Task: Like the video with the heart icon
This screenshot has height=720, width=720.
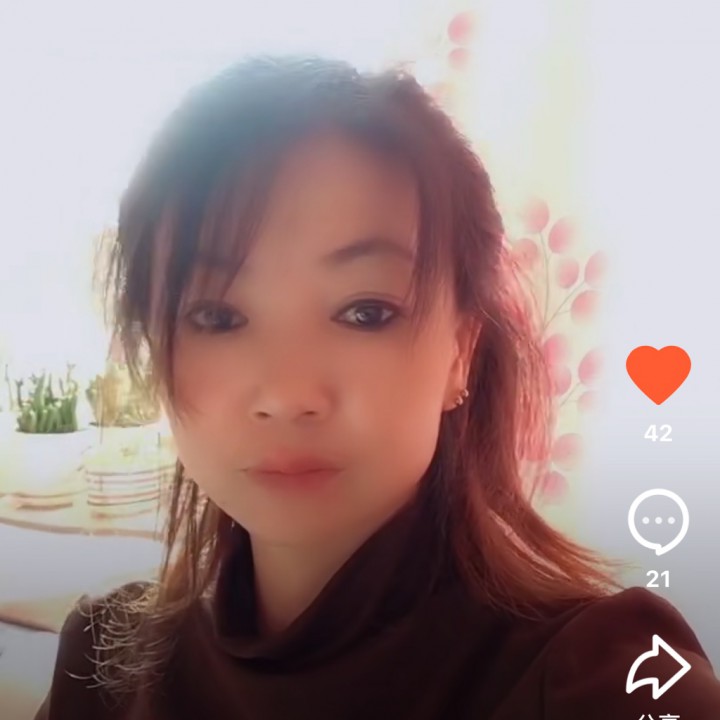Action: [x=658, y=374]
